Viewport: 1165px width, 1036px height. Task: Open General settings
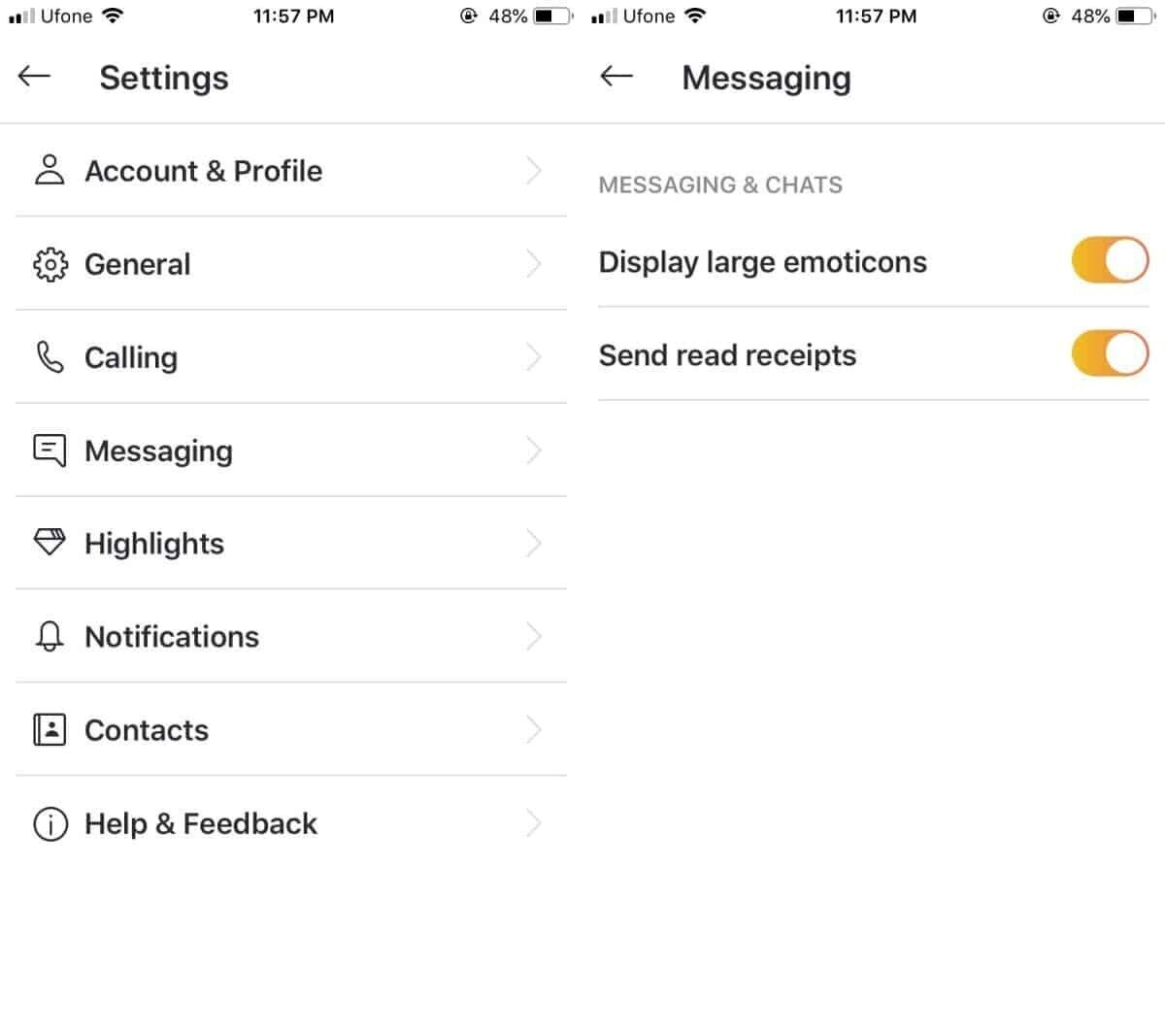click(x=290, y=264)
